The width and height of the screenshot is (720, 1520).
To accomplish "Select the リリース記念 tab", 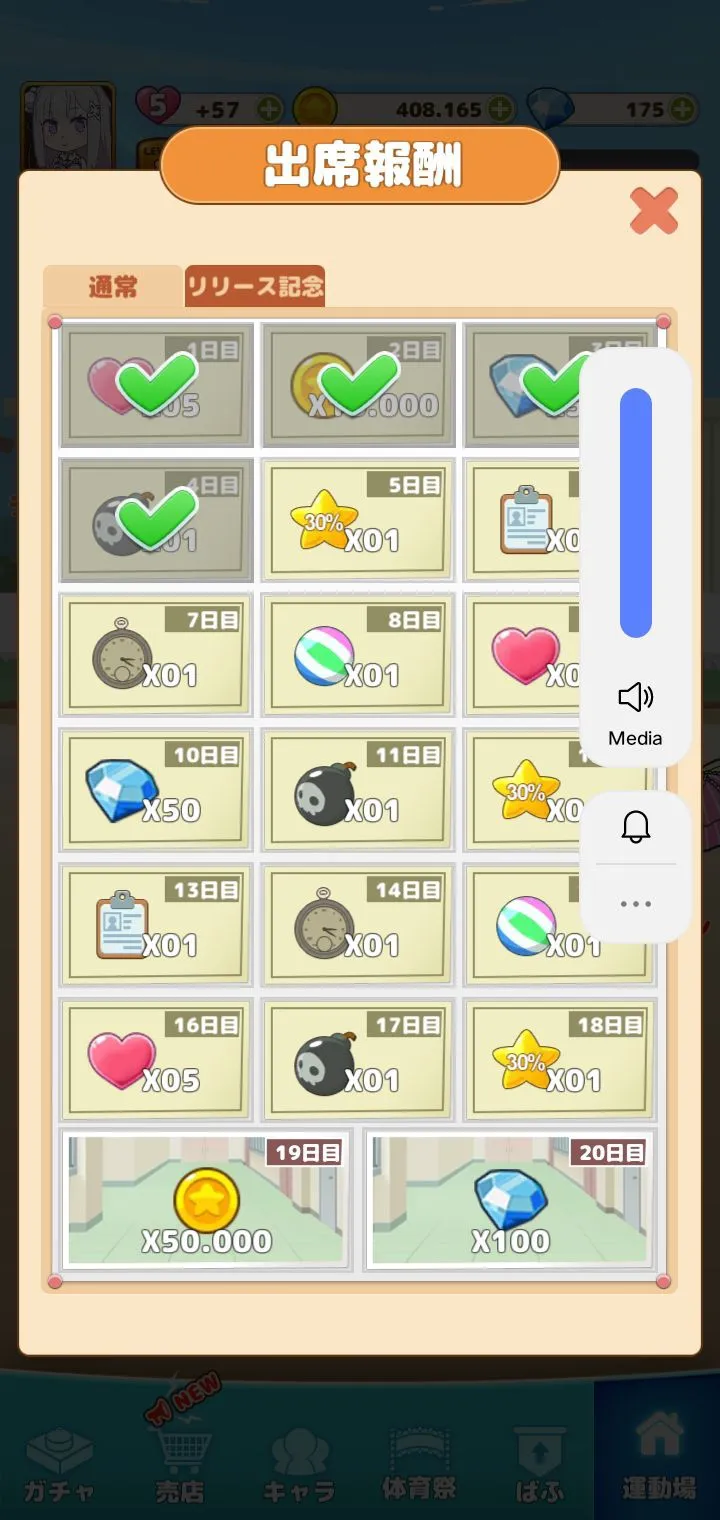I will pos(255,287).
